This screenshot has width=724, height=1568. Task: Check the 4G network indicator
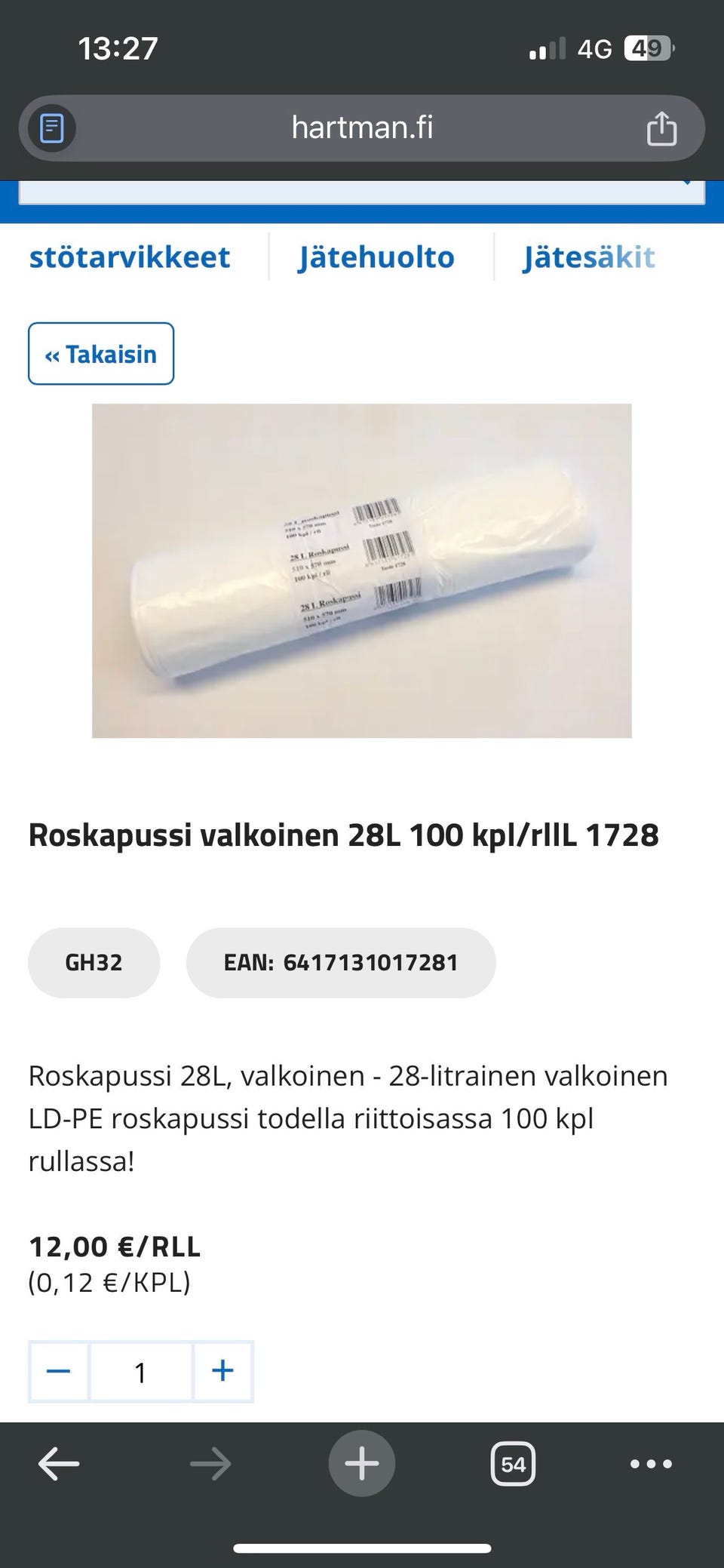click(x=594, y=48)
